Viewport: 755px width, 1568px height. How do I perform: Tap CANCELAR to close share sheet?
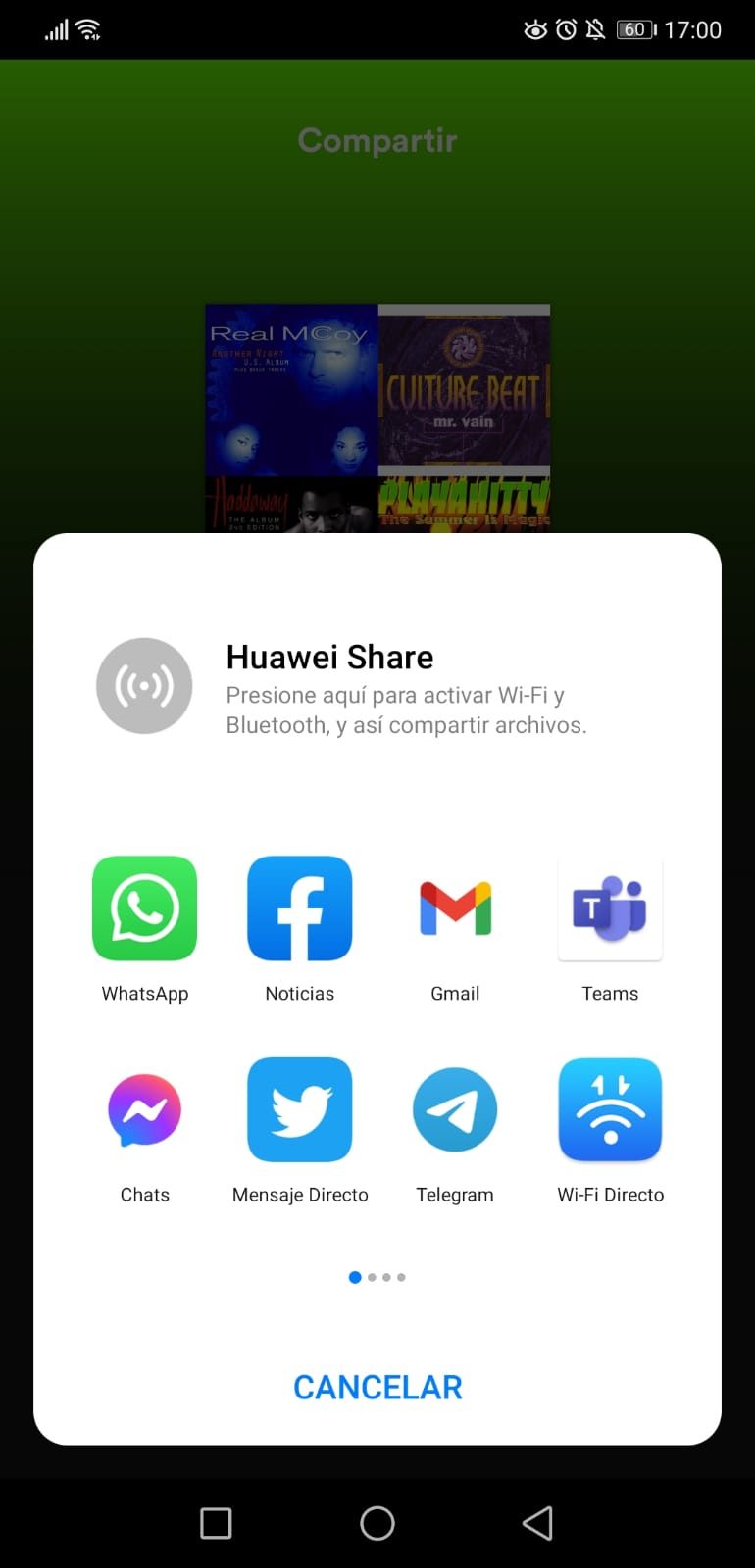[x=377, y=1387]
